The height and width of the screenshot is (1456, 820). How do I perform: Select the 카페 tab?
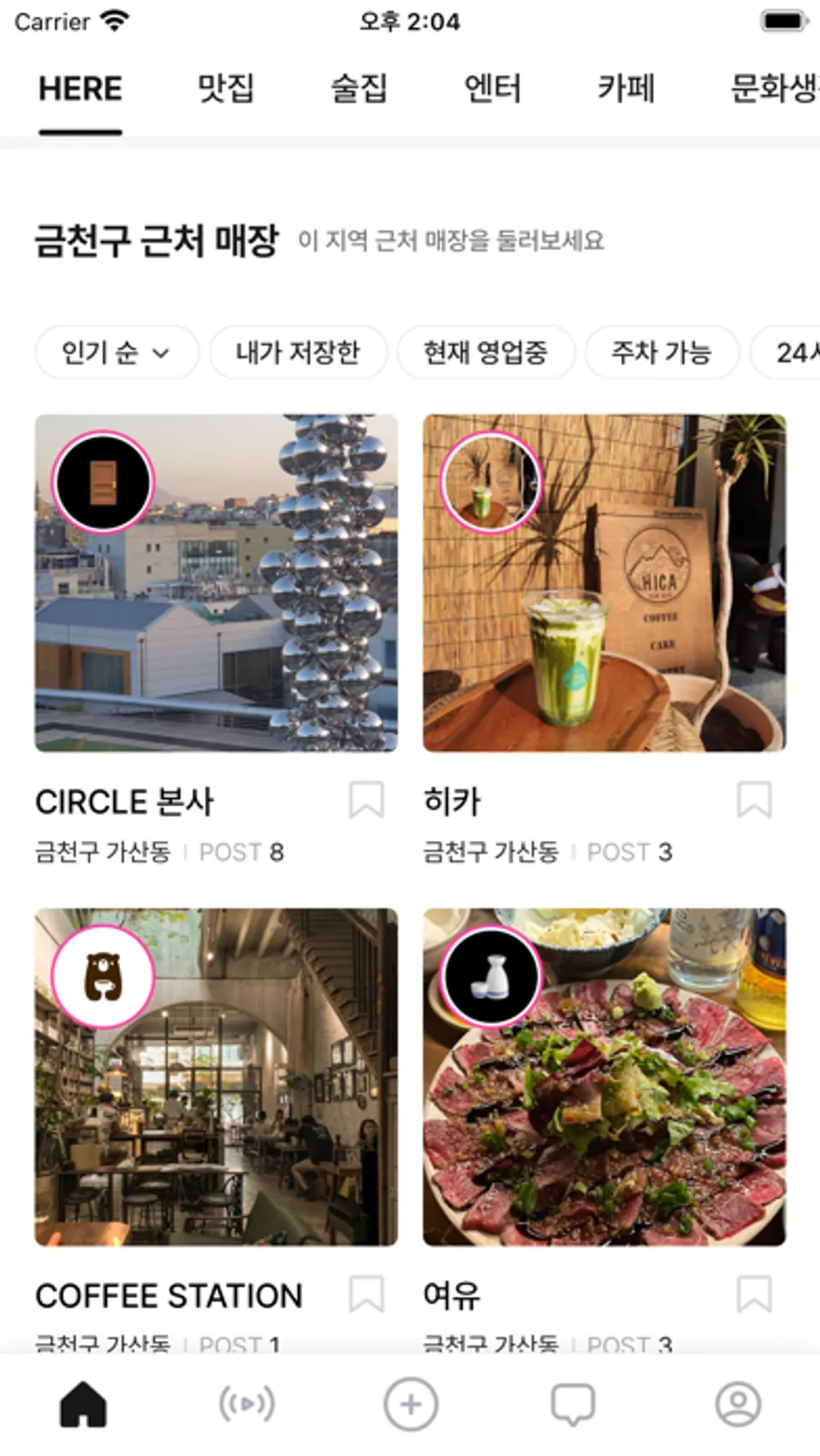pos(626,88)
